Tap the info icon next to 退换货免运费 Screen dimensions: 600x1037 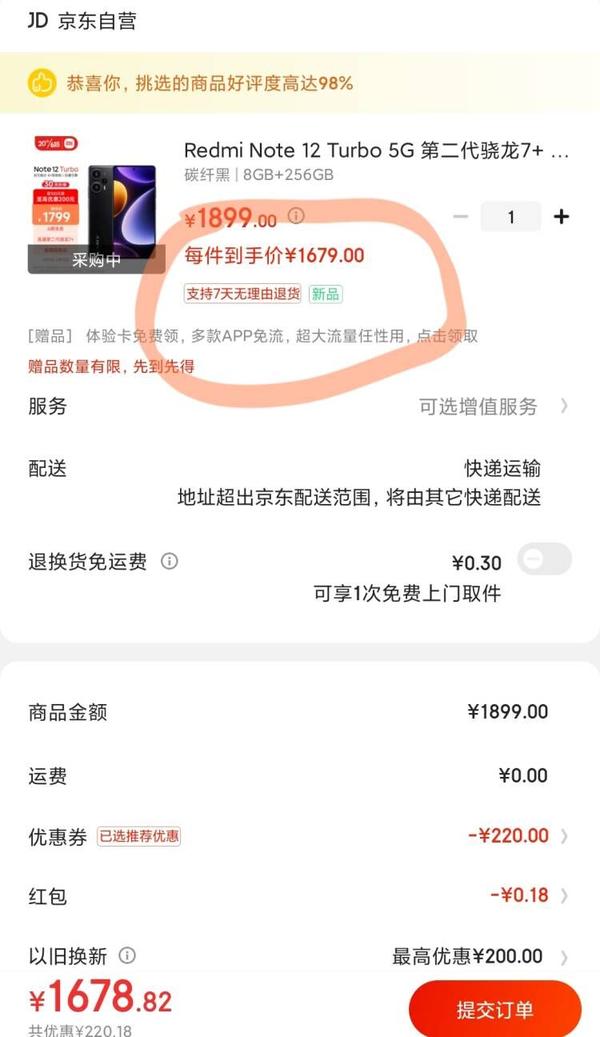tap(169, 561)
